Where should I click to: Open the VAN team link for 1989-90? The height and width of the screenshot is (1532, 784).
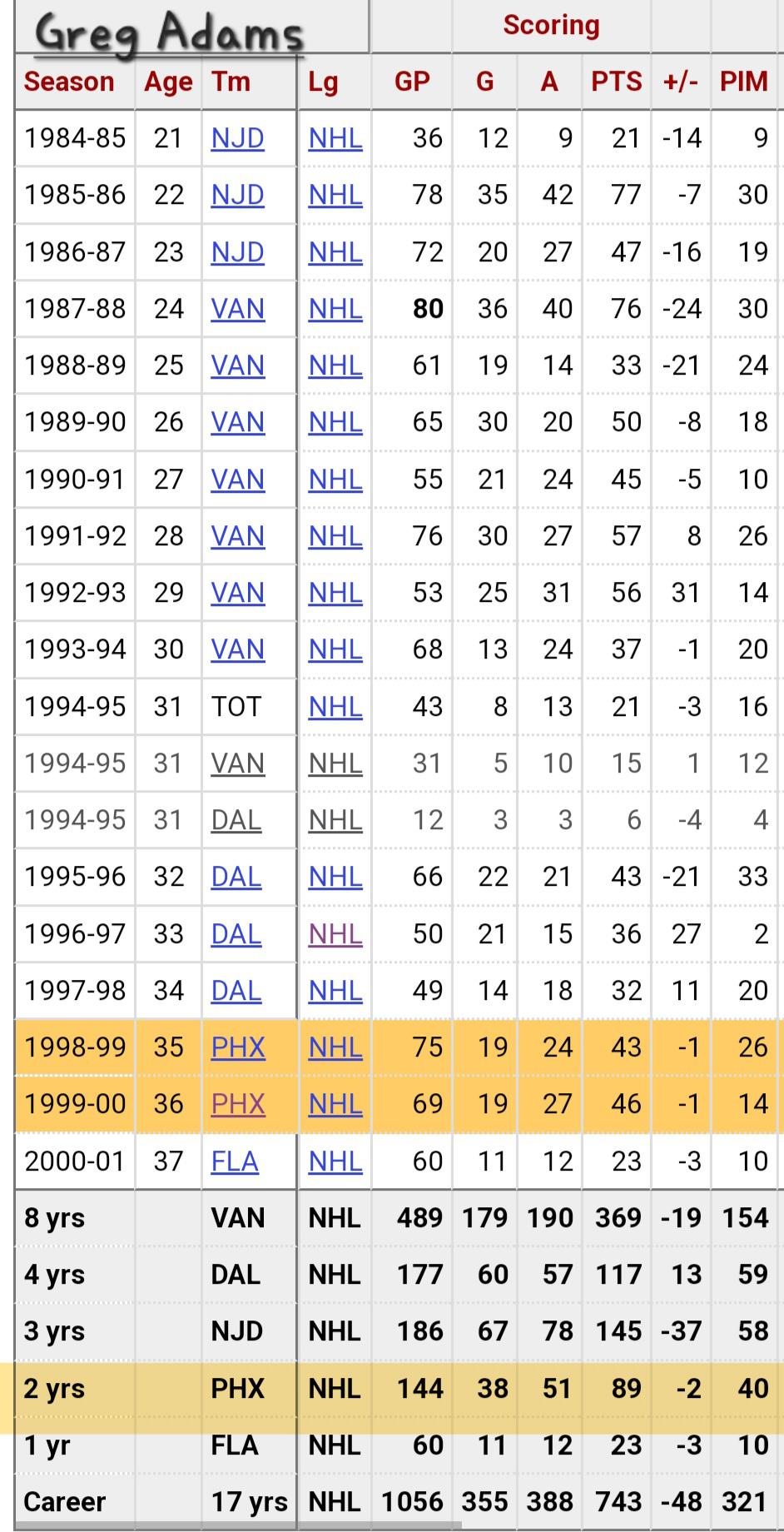(x=237, y=422)
